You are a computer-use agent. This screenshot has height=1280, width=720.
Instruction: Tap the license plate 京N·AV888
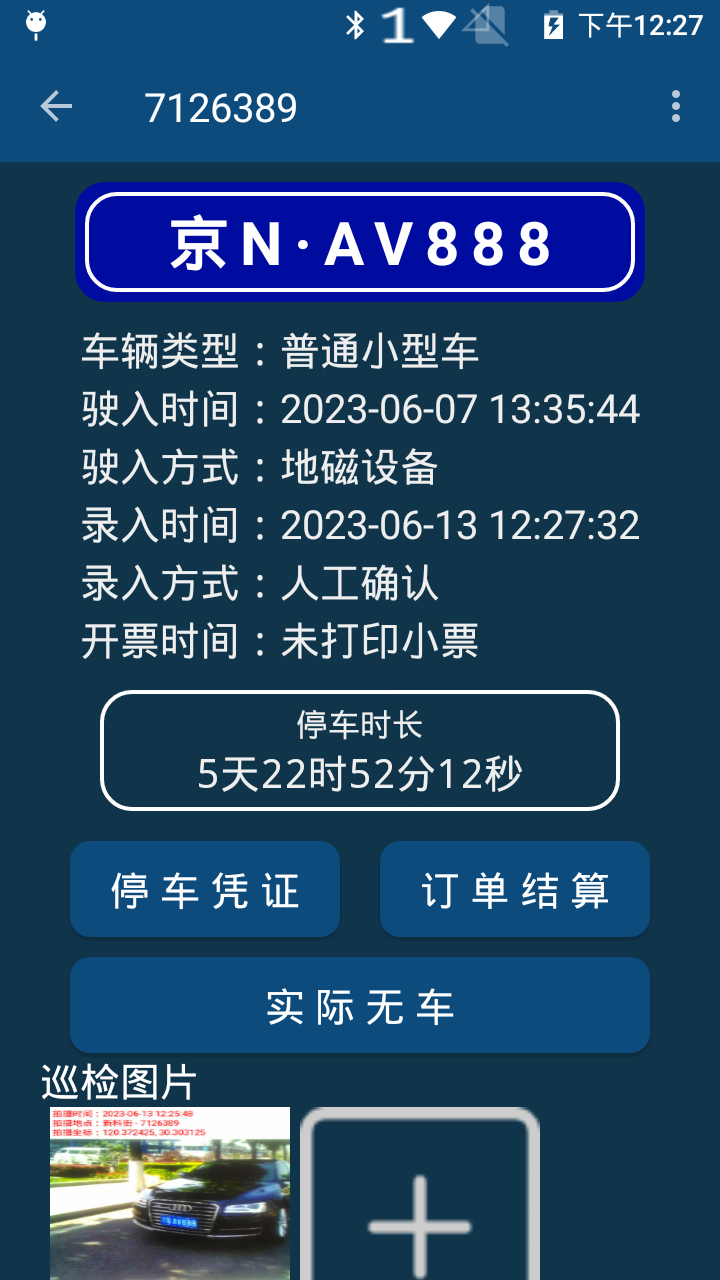click(x=360, y=242)
